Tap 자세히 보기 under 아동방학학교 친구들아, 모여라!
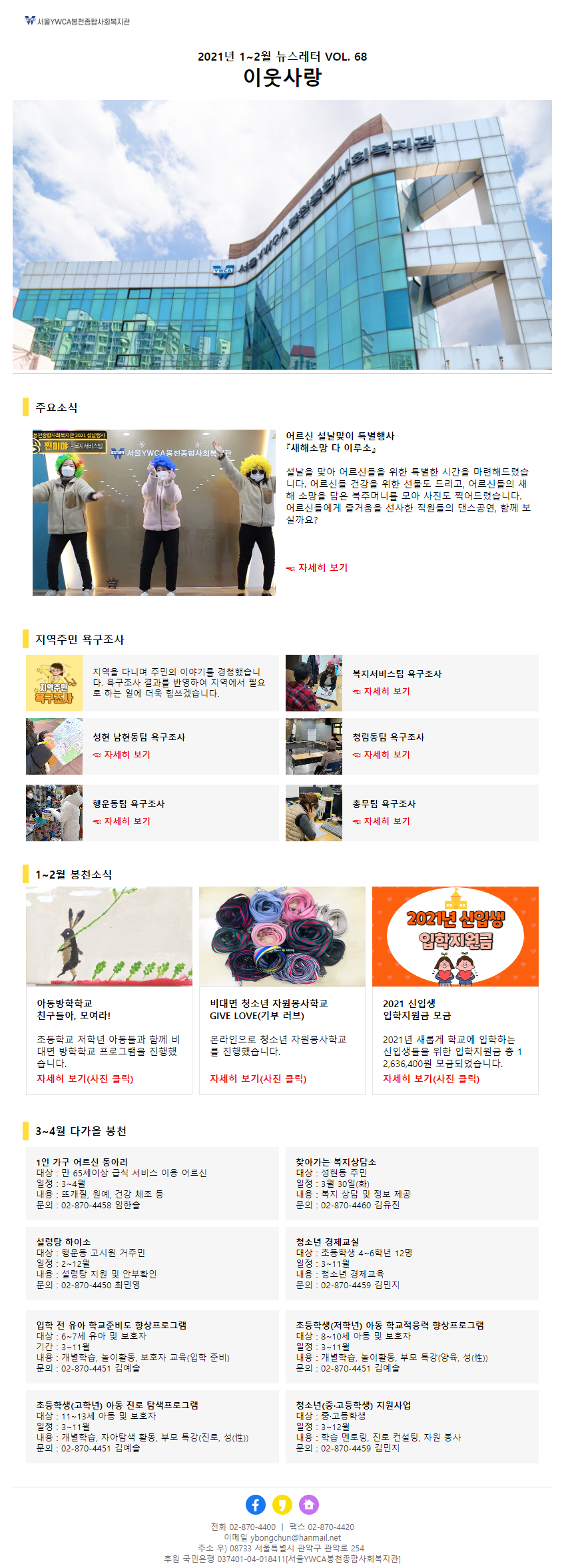Image resolution: width=564 pixels, height=1568 pixels. [x=85, y=1078]
